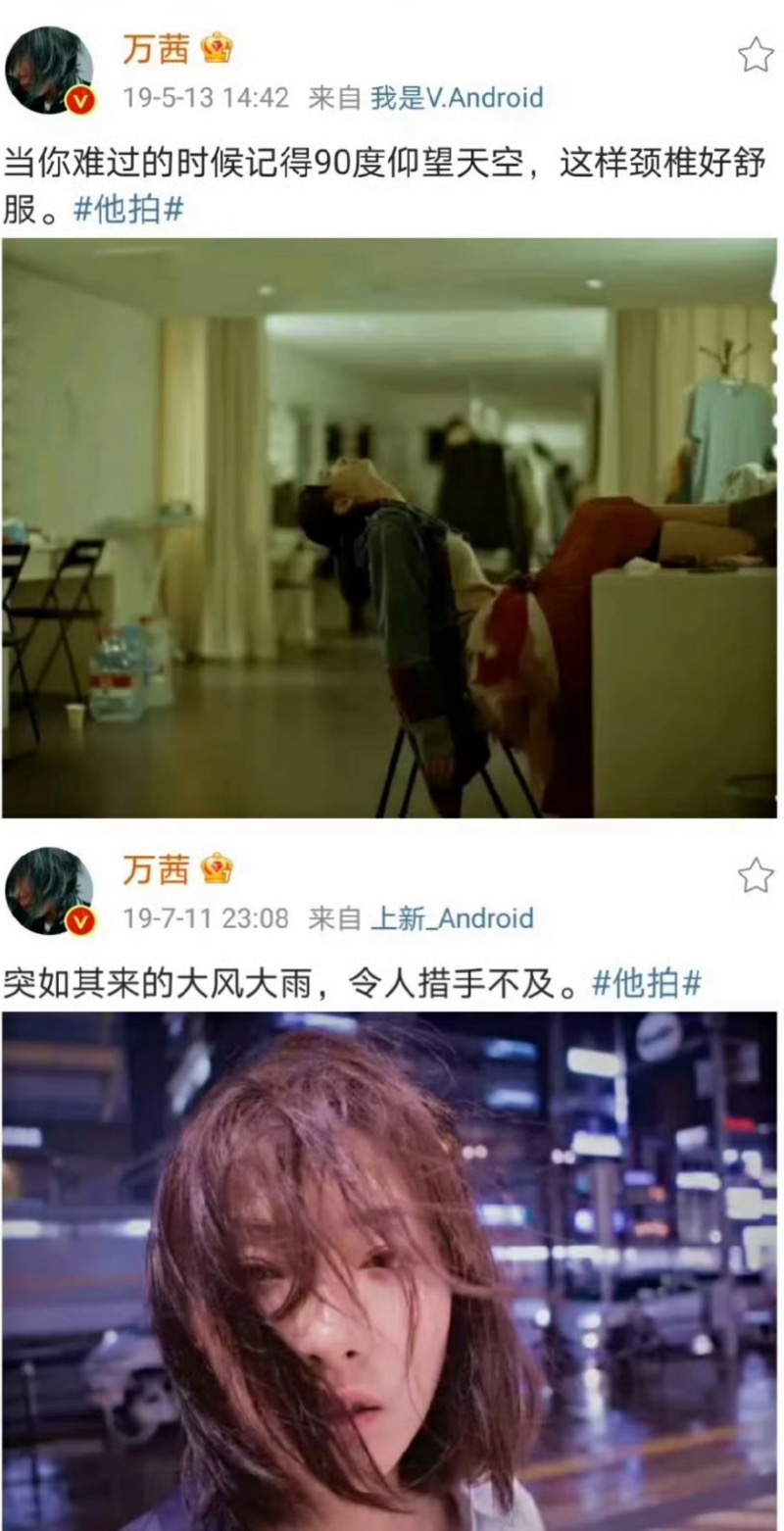Open 万茜's avatar on the 19-7-11 post
Viewport: 784px width, 1531px height.
[49, 890]
